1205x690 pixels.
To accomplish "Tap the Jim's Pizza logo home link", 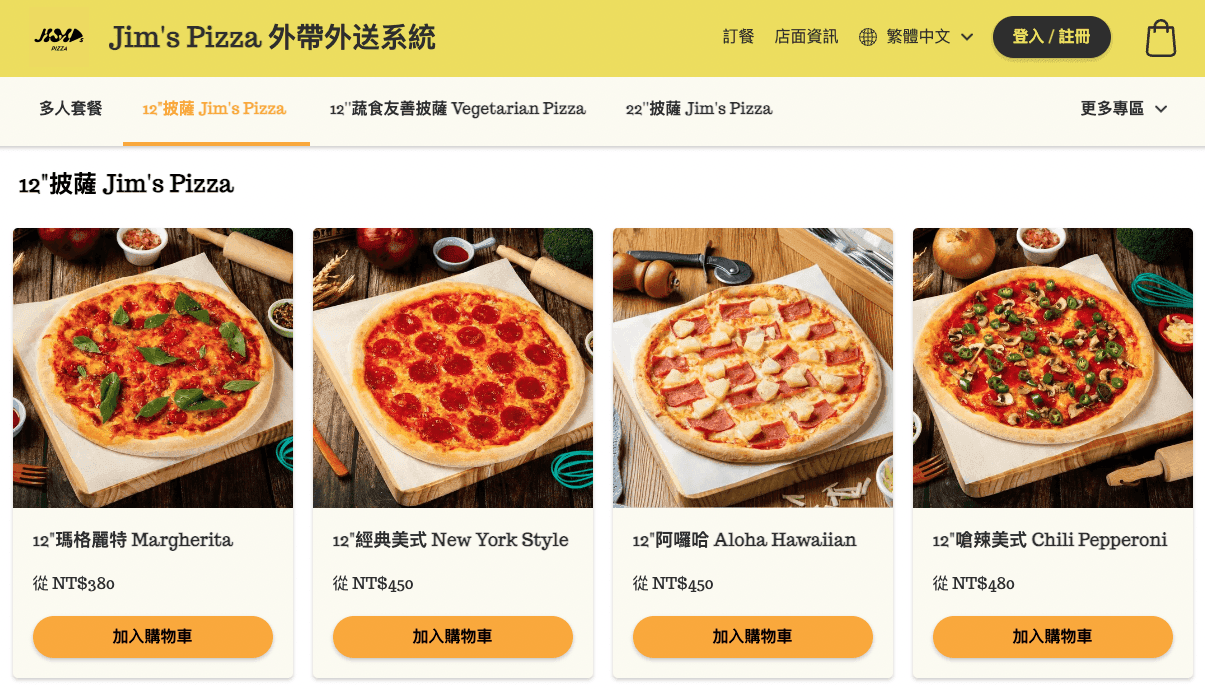I will tap(59, 38).
